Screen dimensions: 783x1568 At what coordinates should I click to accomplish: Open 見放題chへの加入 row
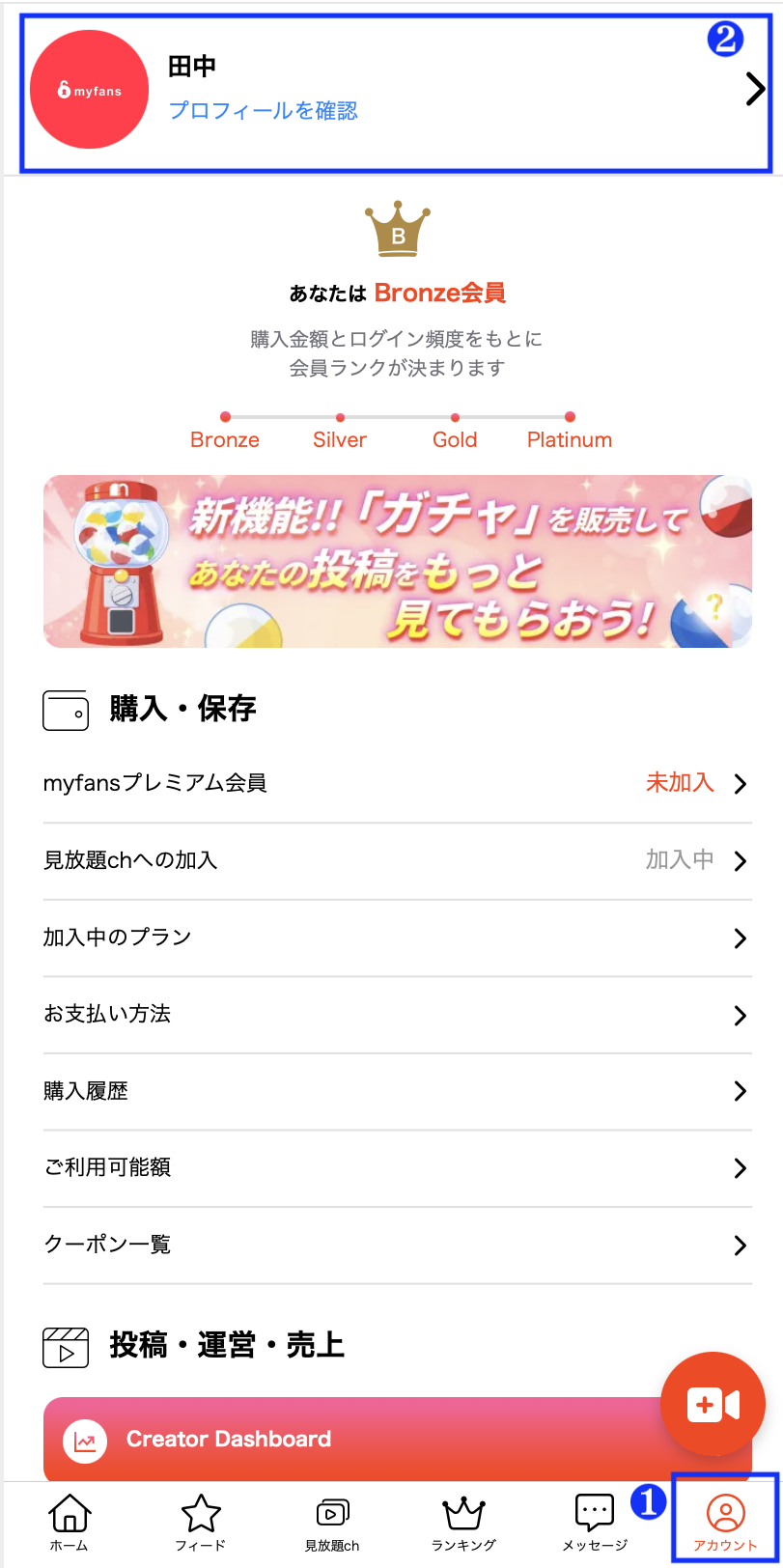click(x=398, y=861)
